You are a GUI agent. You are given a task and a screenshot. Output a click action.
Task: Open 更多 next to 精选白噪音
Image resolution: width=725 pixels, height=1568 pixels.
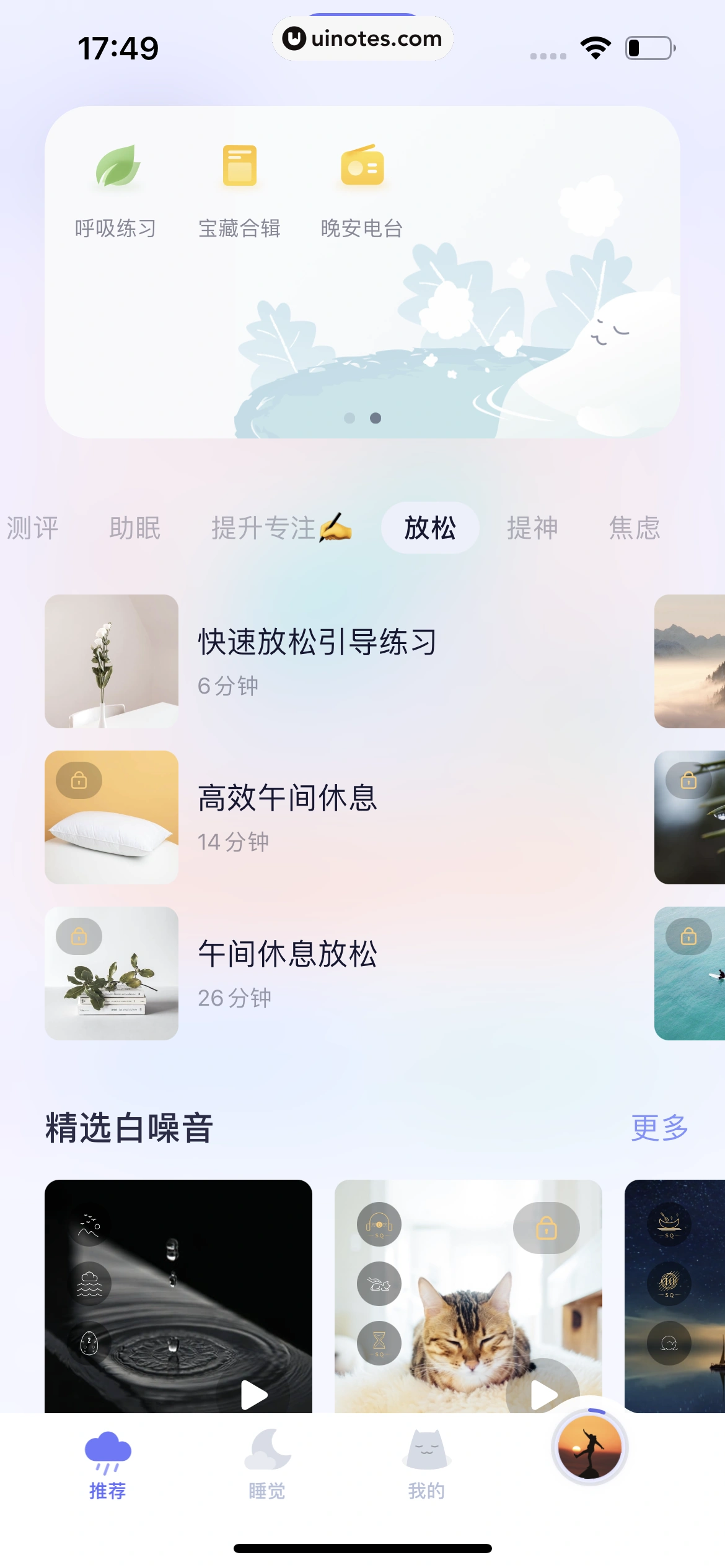[659, 1128]
